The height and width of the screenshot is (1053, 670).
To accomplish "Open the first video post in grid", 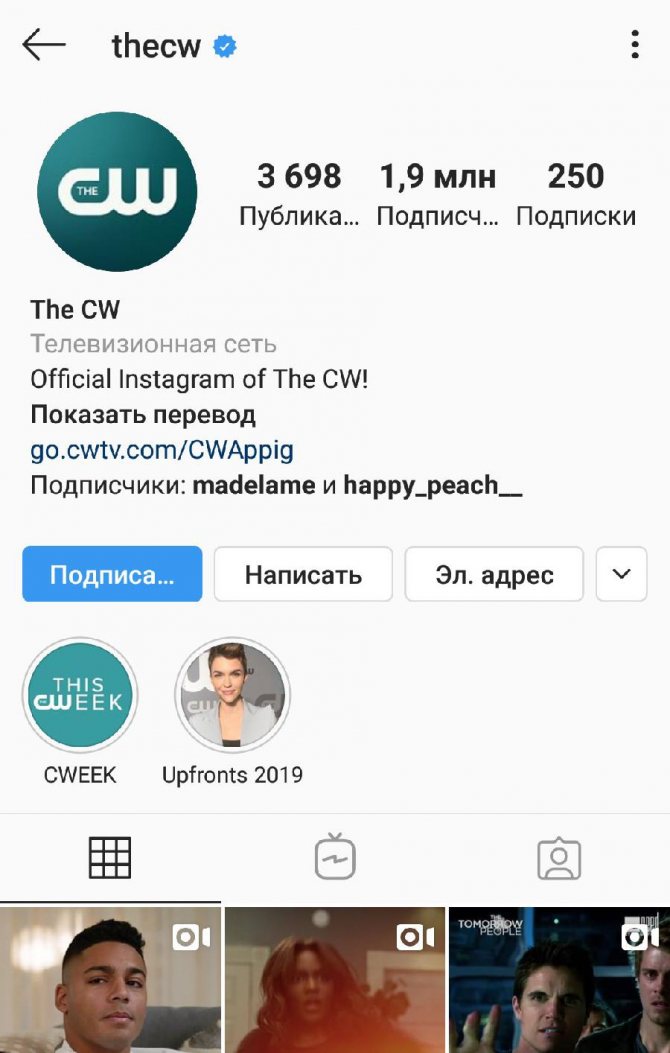I will click(x=110, y=980).
